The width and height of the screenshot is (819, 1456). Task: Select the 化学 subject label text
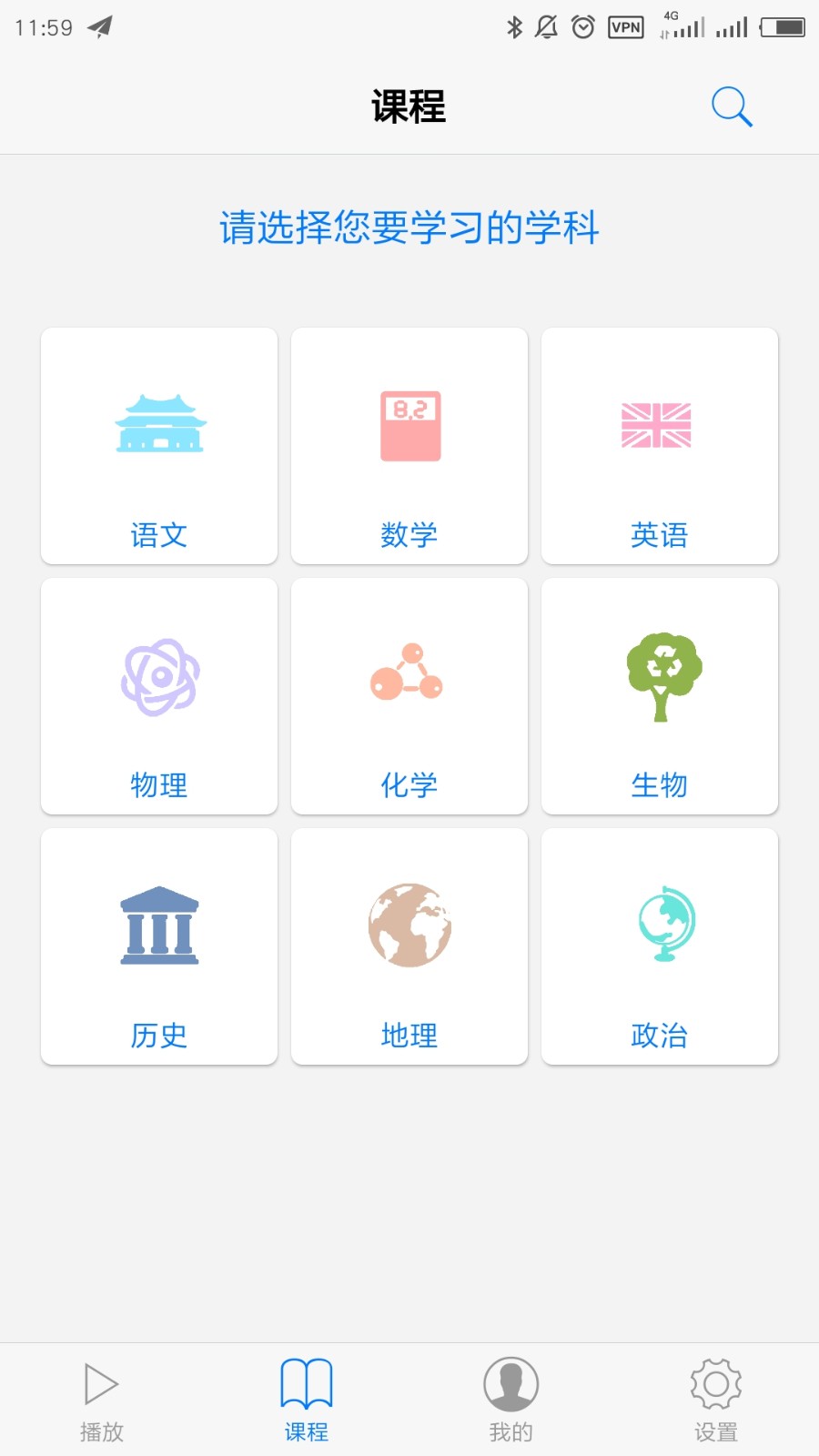click(x=409, y=784)
